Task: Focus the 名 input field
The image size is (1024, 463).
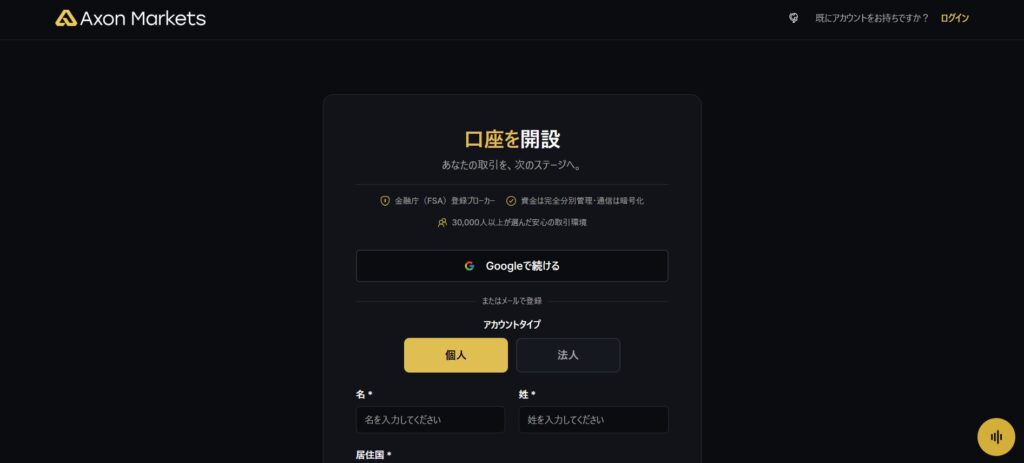Action: click(x=430, y=420)
